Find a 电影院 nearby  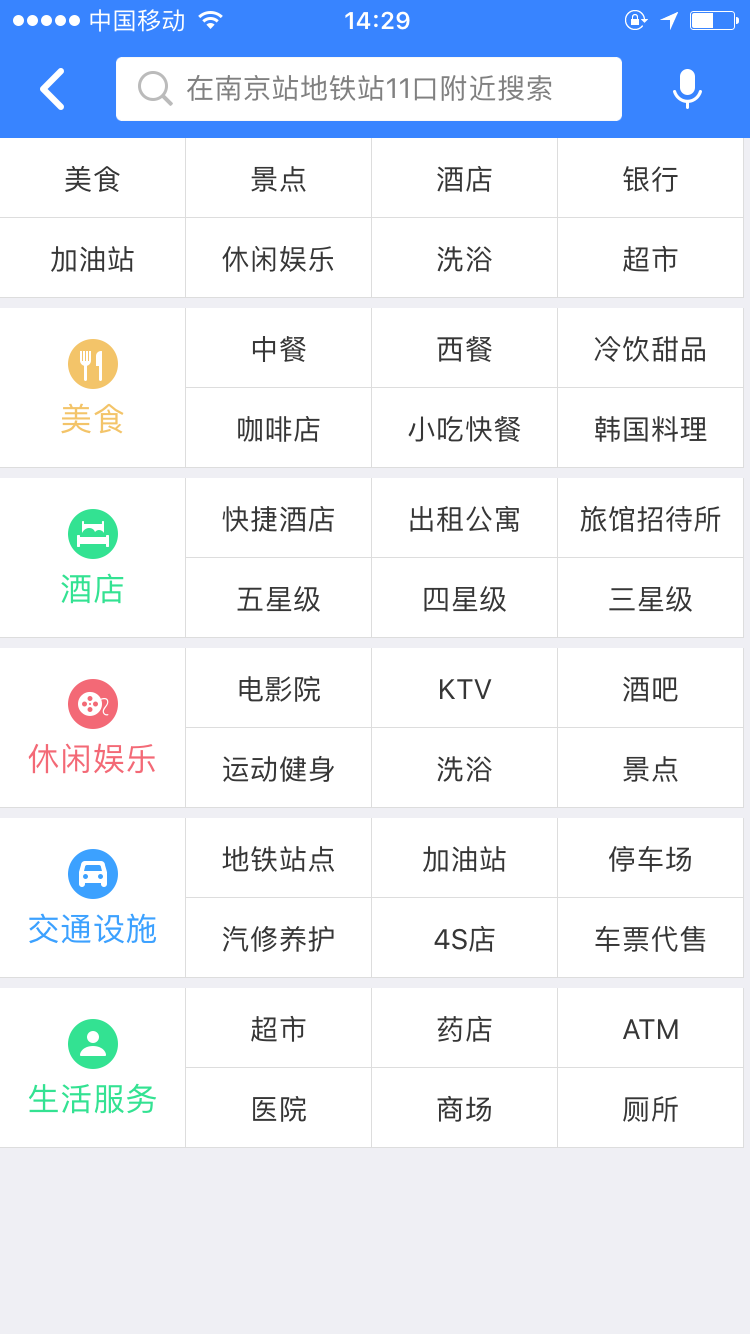[279, 689]
